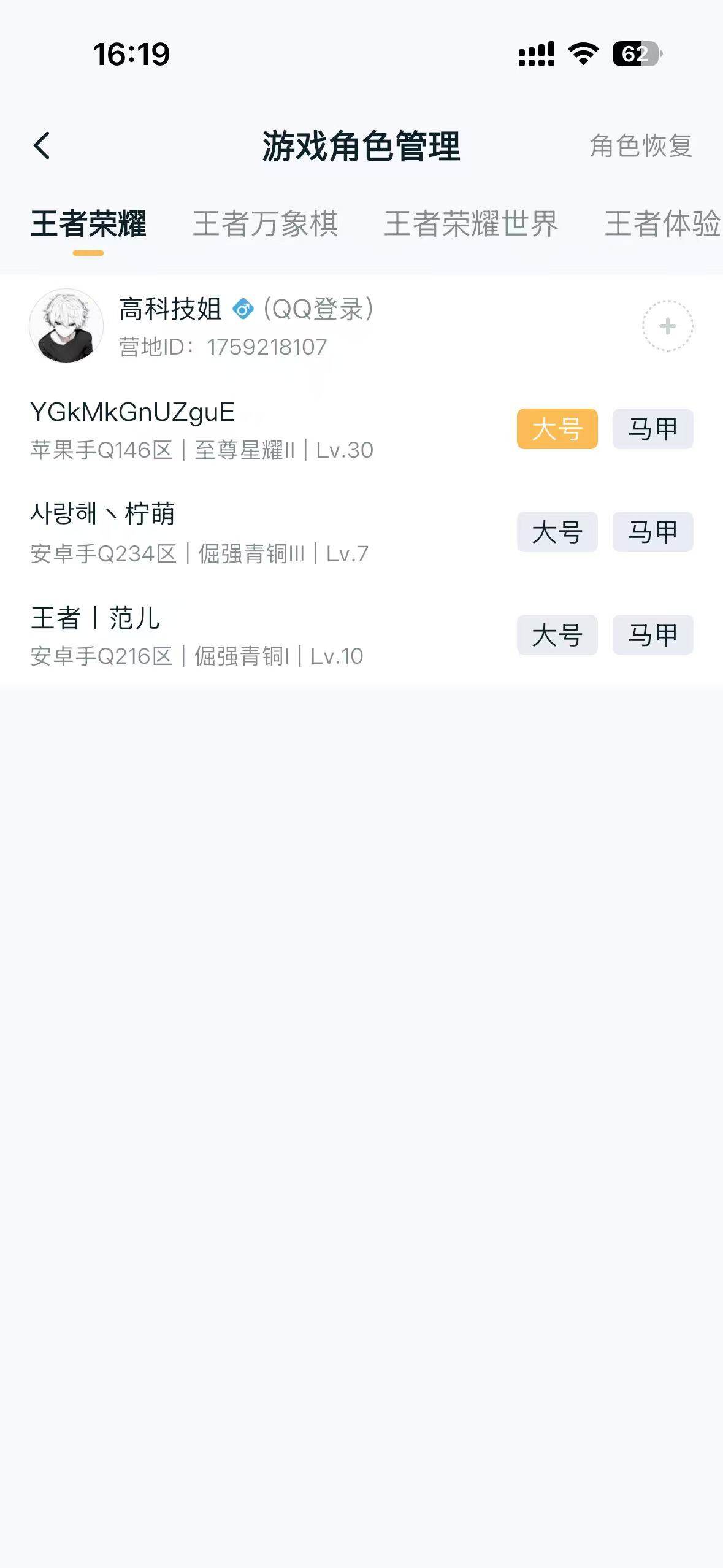Viewport: 723px width, 1568px height.
Task: Click 高科技姐's avatar picture
Action: (x=66, y=326)
